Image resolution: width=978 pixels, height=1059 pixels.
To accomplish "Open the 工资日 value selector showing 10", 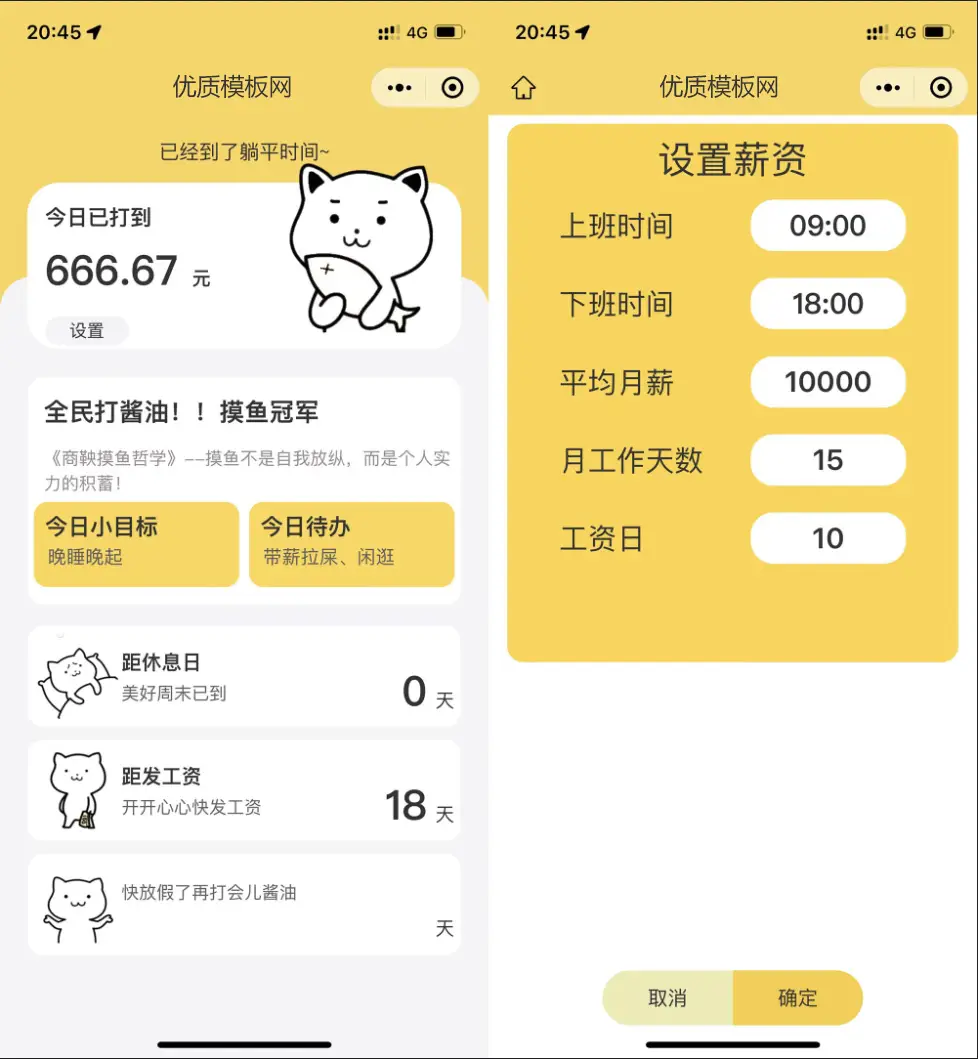I will tap(828, 538).
